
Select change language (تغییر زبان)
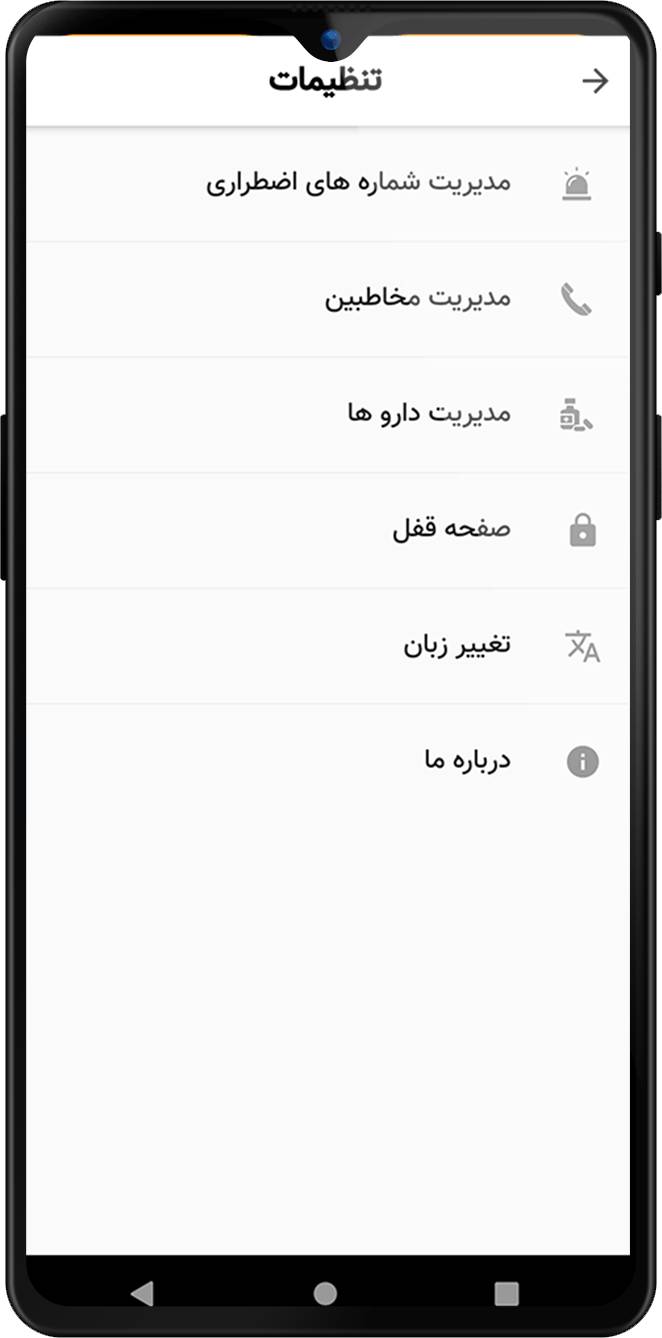[457, 645]
